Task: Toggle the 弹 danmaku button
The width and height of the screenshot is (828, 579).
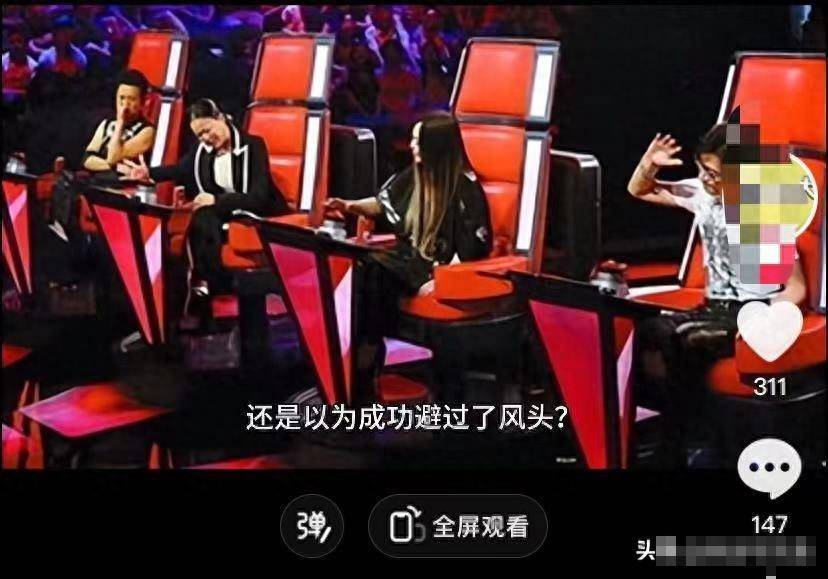Action: point(311,526)
